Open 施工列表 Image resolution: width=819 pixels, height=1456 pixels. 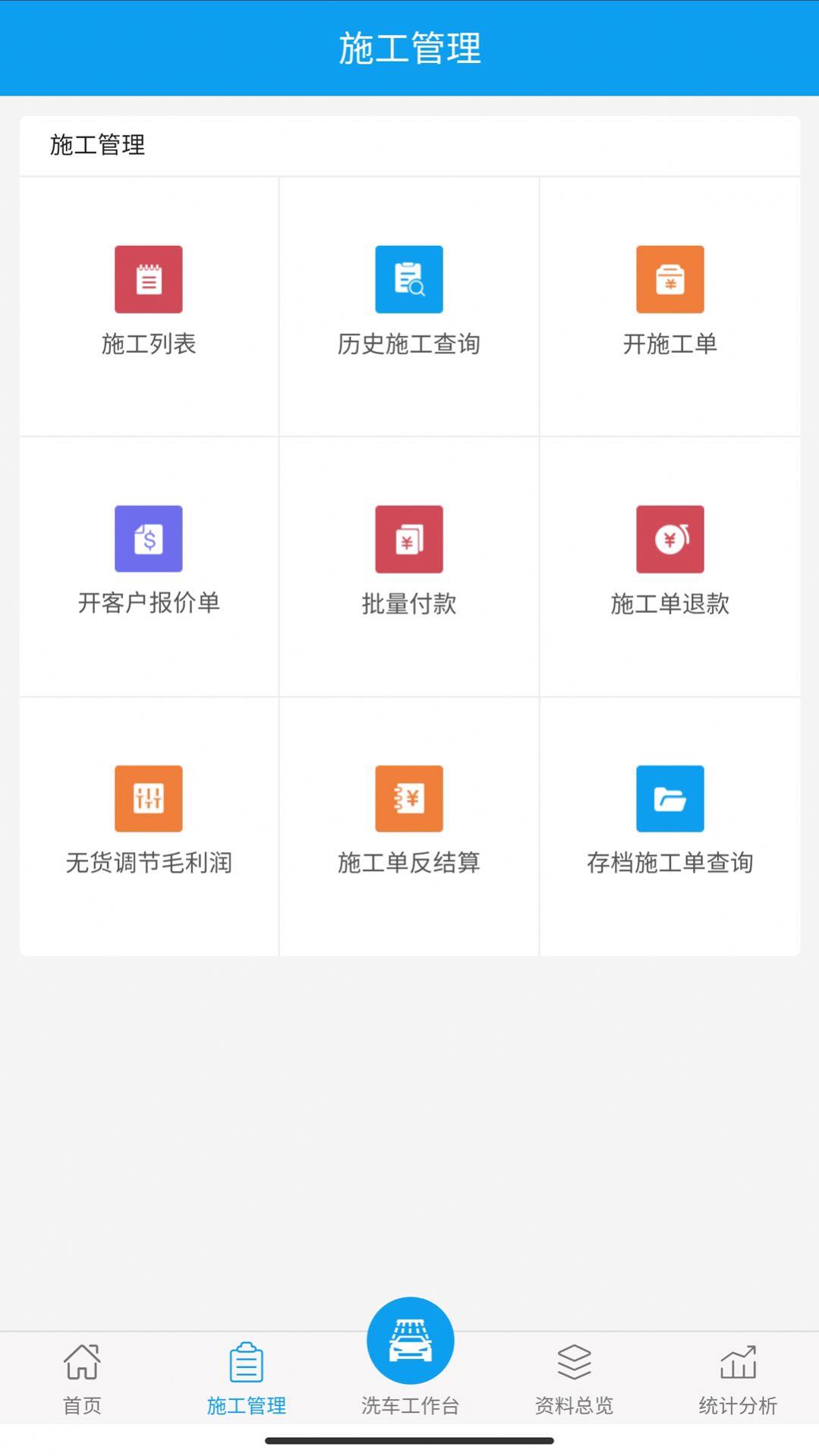click(149, 307)
